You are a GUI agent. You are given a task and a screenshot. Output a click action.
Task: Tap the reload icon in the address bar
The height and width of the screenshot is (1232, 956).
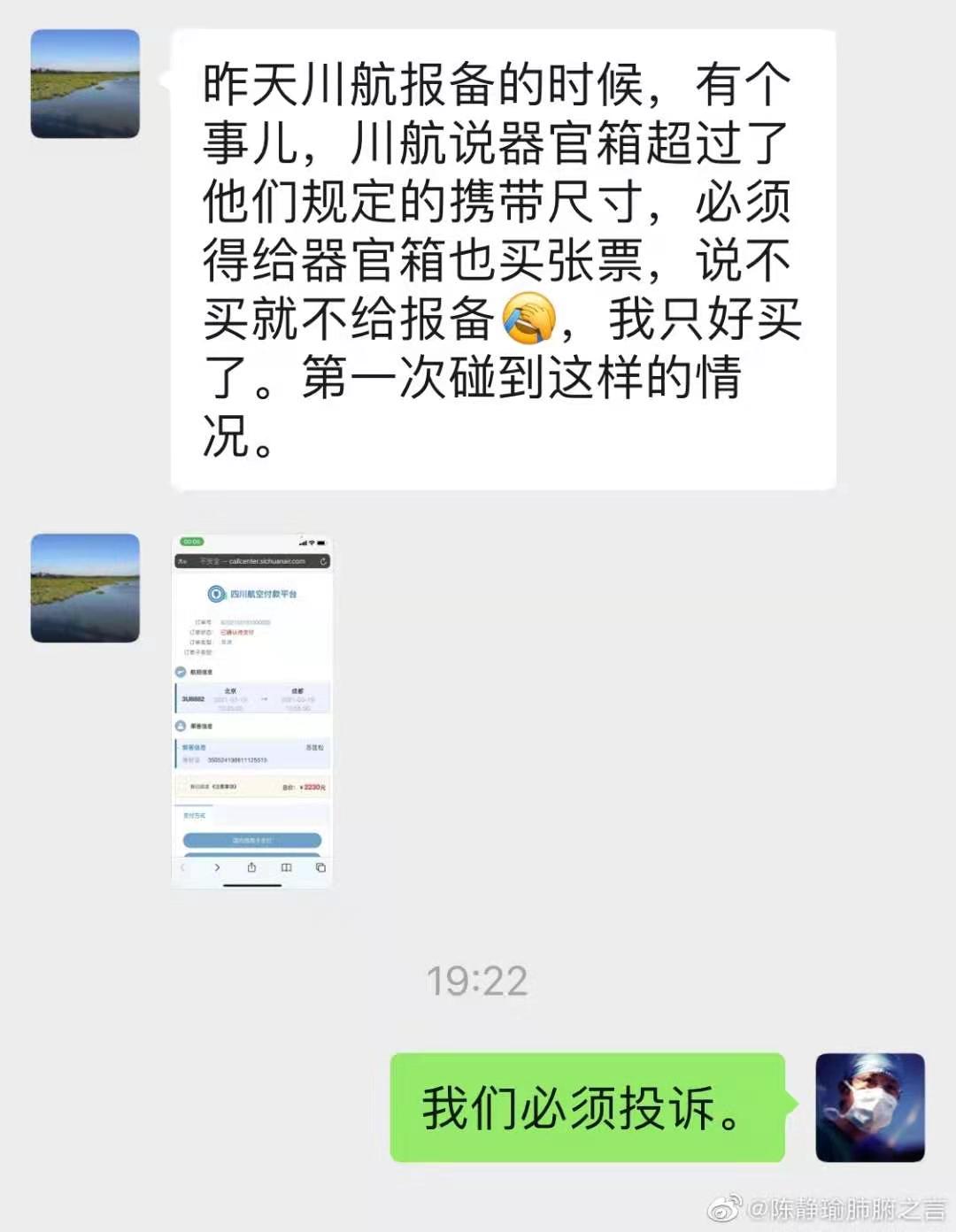[324, 561]
